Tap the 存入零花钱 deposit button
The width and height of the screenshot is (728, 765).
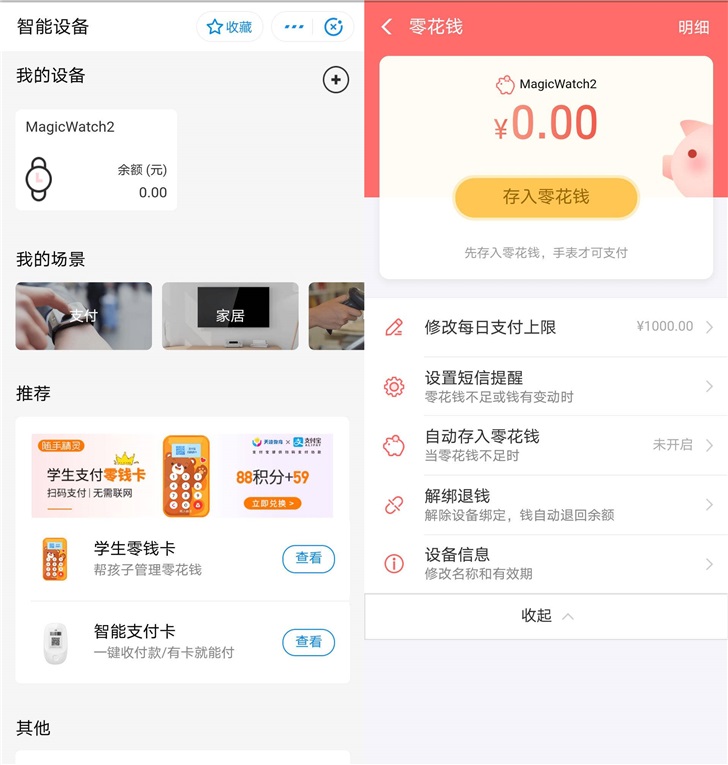(546, 198)
